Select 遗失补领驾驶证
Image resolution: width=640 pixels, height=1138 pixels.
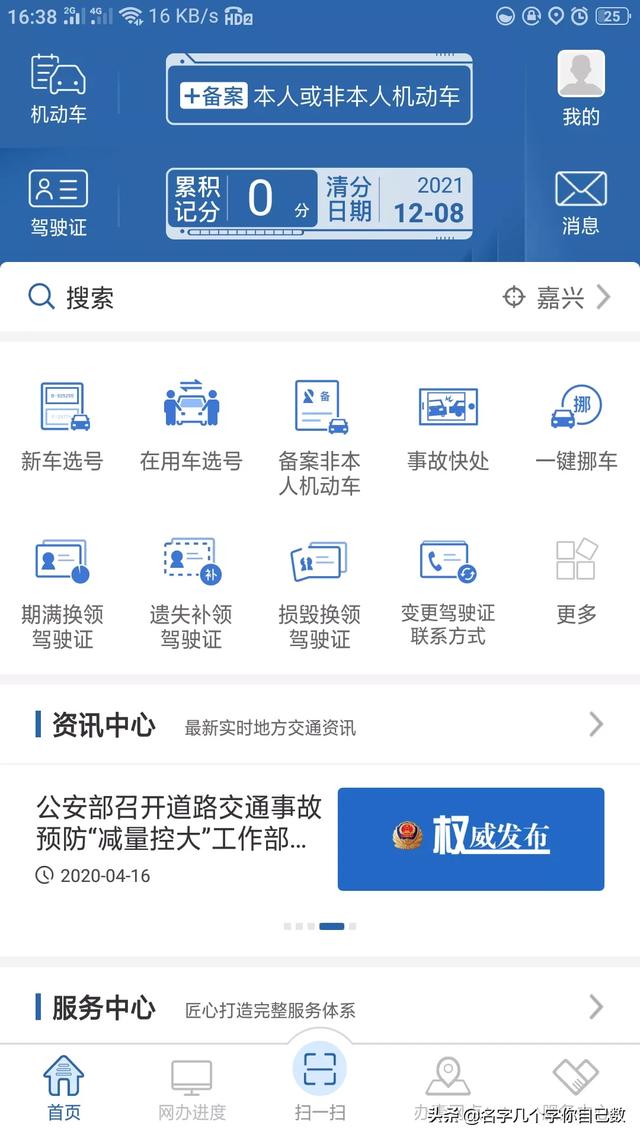coord(191,592)
